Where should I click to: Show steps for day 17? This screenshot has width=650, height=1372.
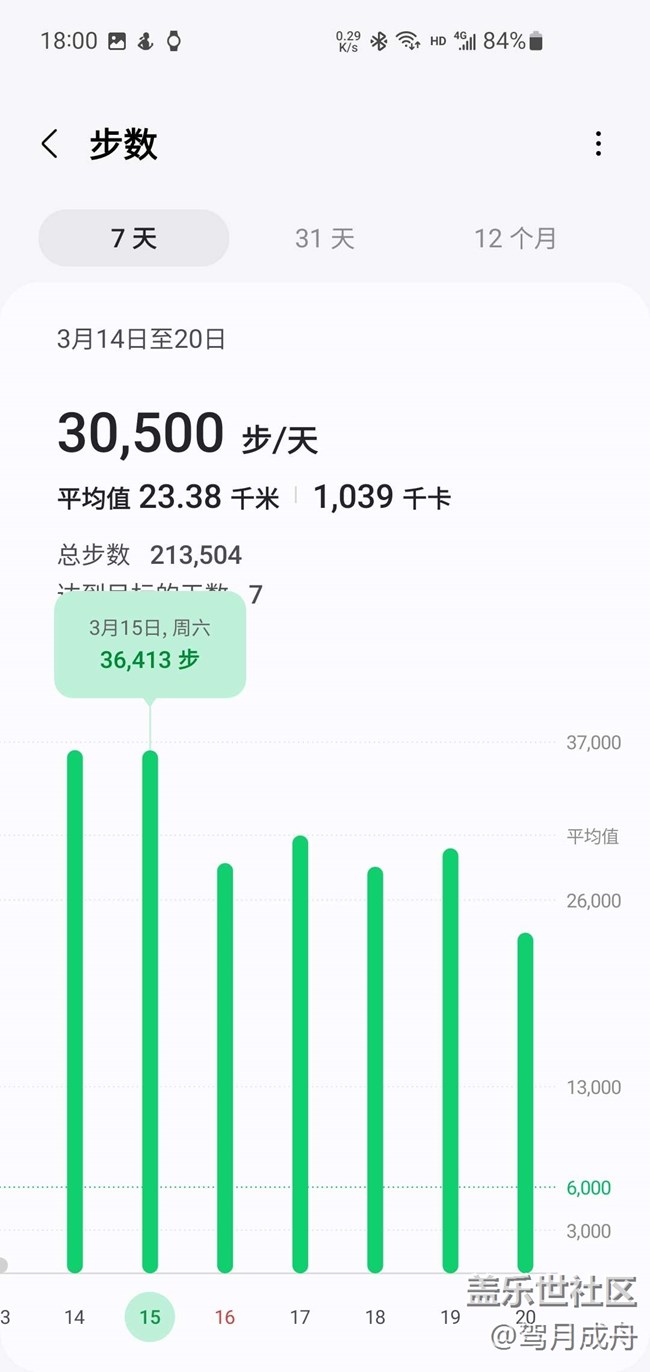pos(300,1054)
